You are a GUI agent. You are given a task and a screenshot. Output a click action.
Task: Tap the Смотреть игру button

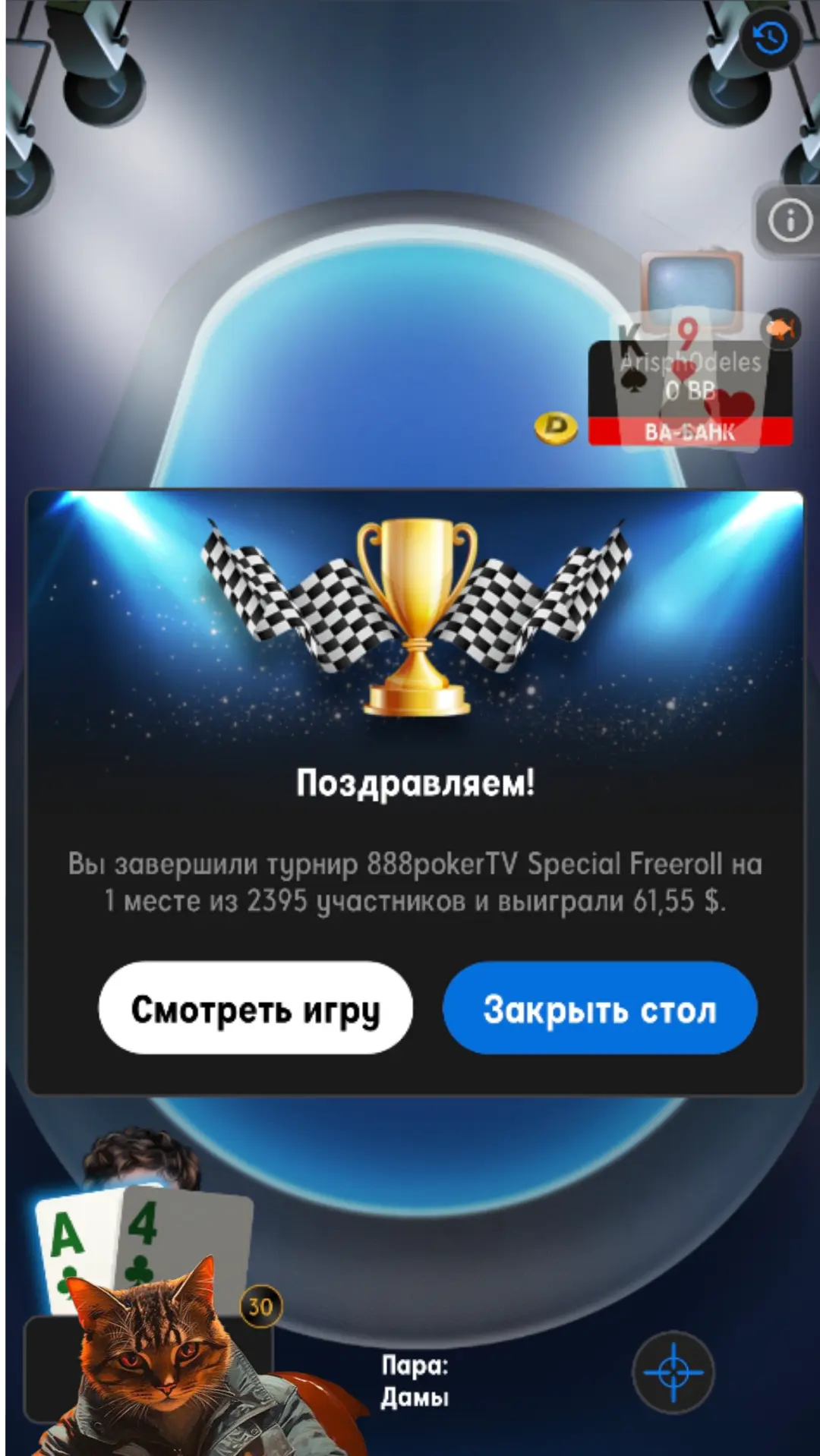pyautogui.click(x=255, y=1008)
